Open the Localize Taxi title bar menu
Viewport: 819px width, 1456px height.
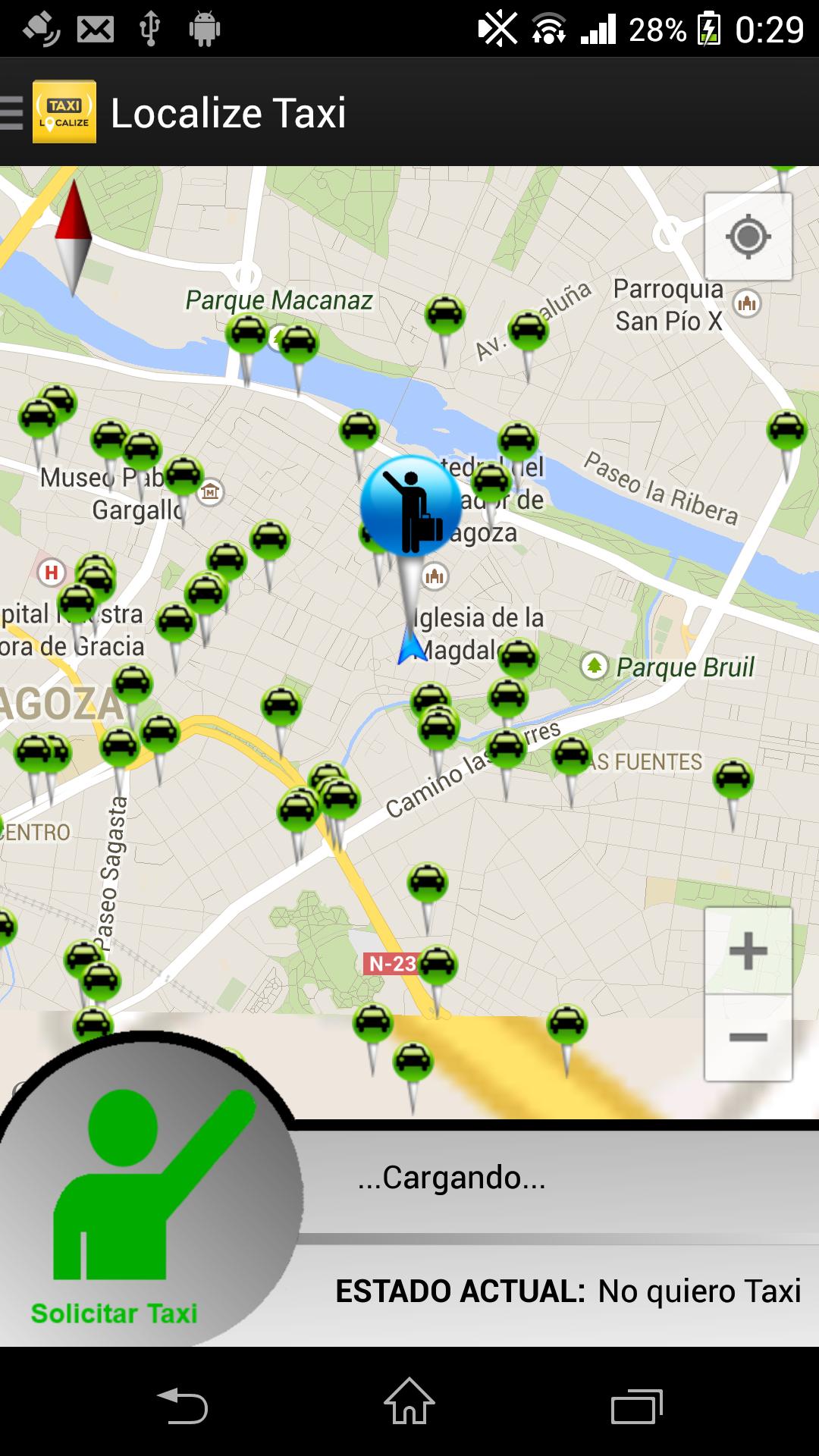click(227, 114)
